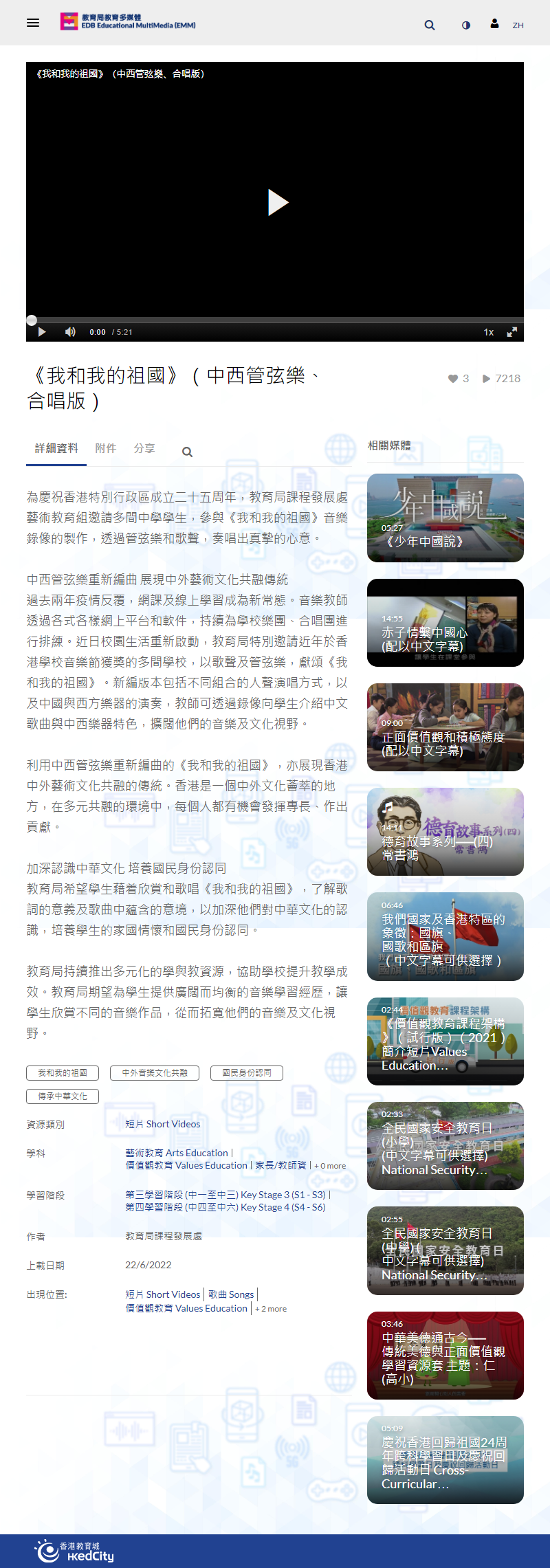Open related video《少年中國說》
The width and height of the screenshot is (550, 1568).
(445, 518)
